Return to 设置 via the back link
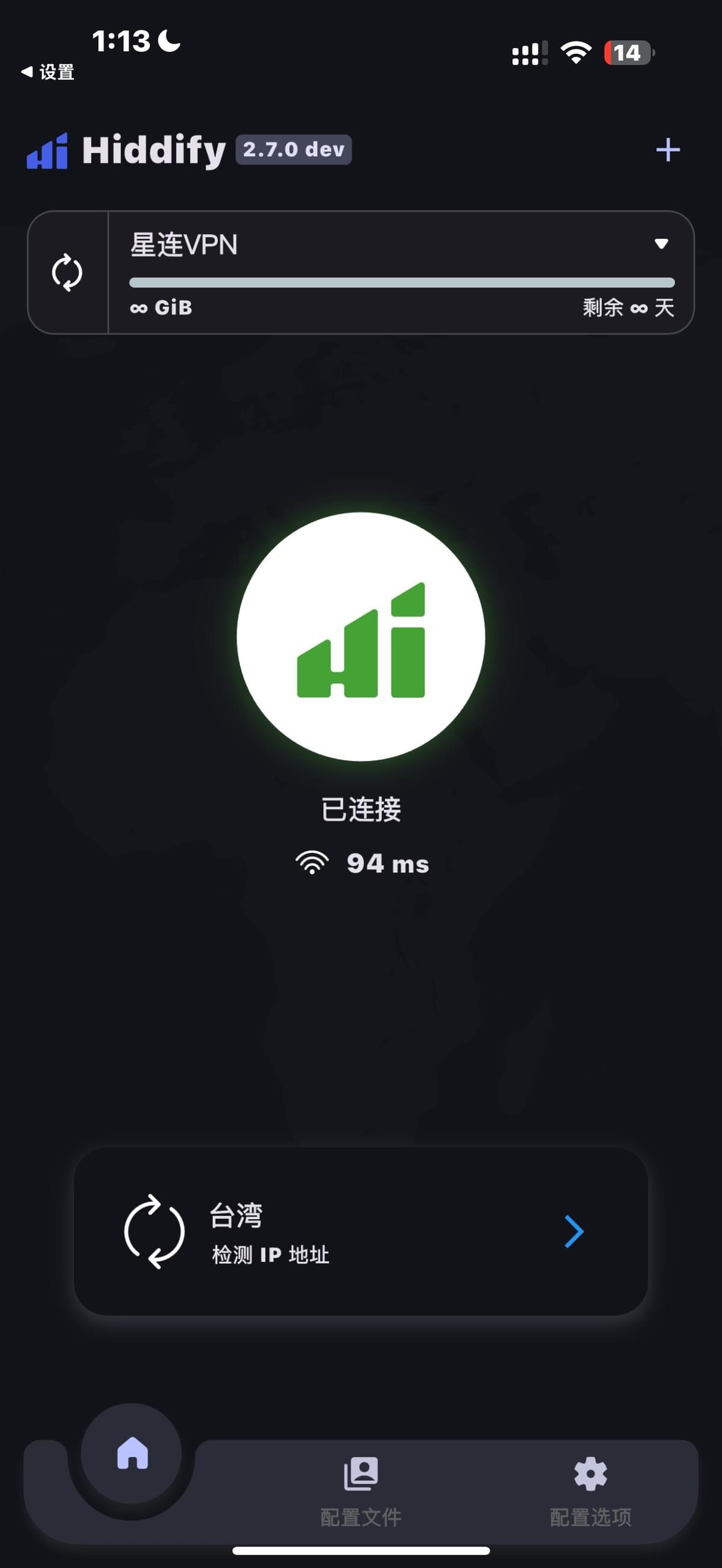Screen dimensions: 722x1568 tap(48, 72)
